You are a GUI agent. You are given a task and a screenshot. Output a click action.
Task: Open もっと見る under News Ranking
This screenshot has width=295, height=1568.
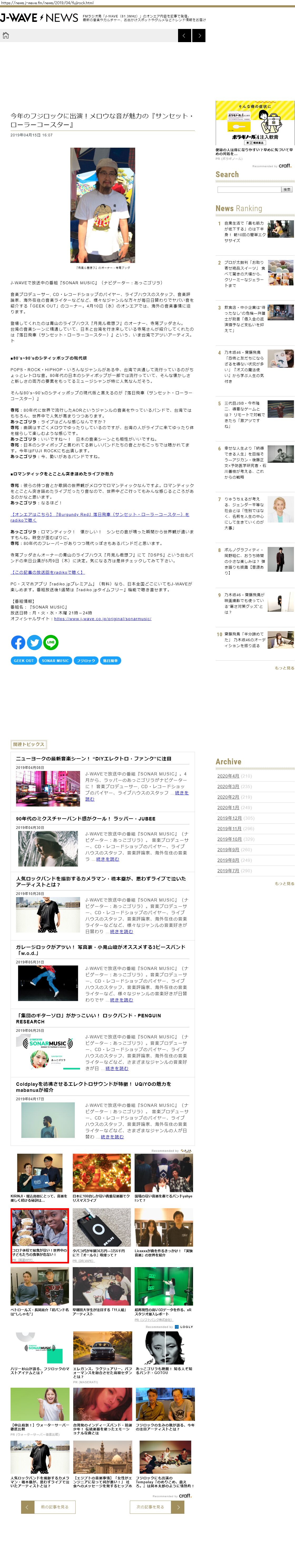tap(284, 668)
